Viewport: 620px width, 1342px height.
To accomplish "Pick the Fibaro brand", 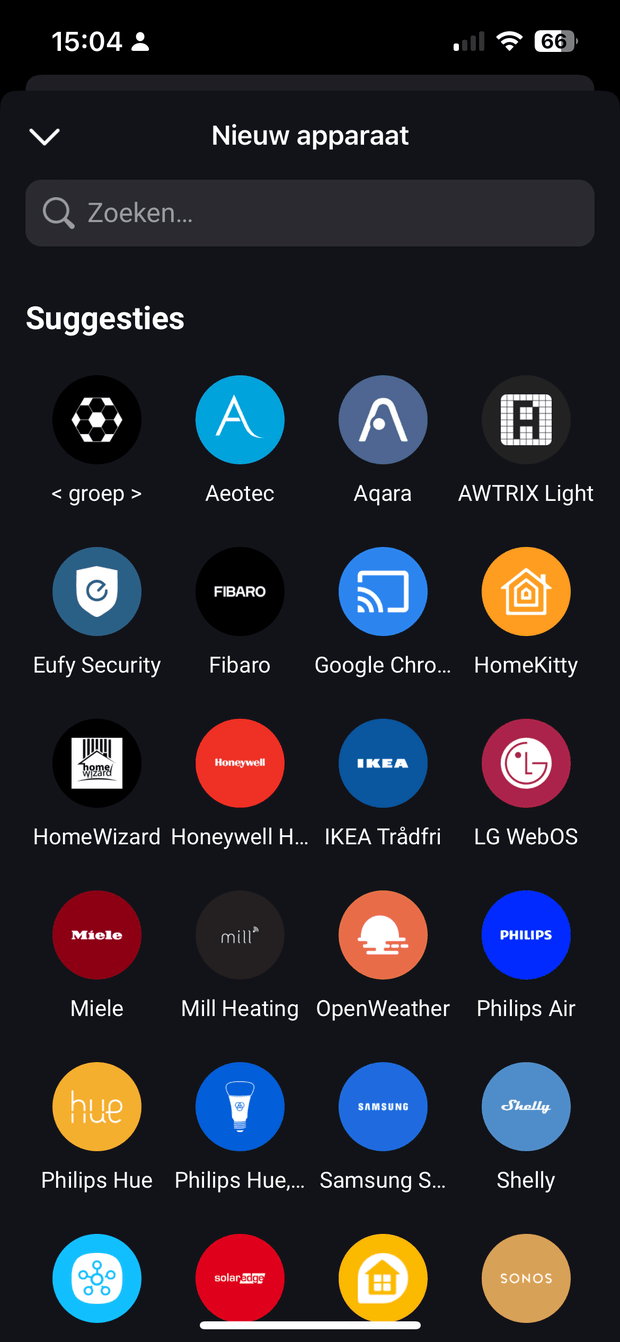I will click(240, 592).
